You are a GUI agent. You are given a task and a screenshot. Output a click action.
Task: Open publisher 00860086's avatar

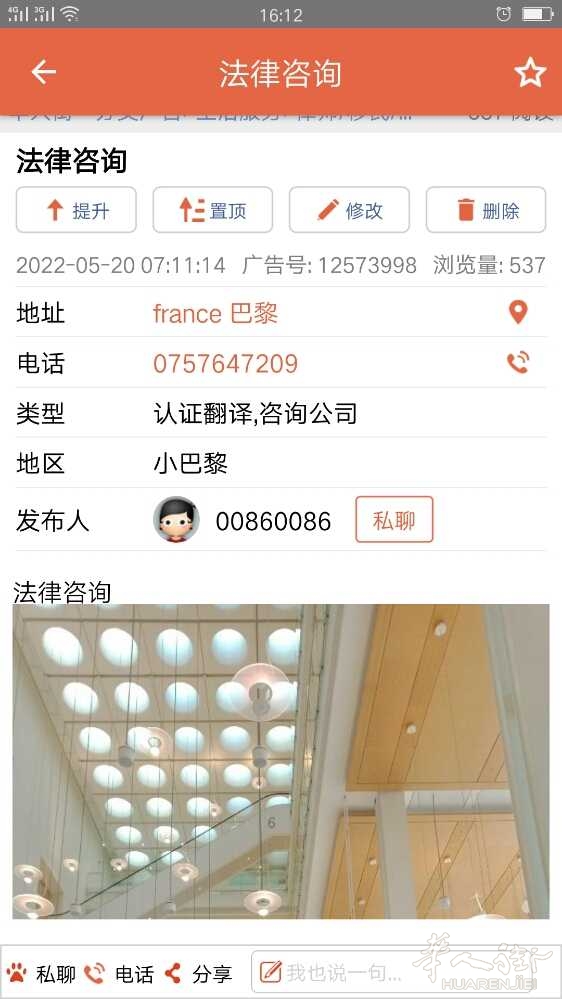[x=177, y=520]
